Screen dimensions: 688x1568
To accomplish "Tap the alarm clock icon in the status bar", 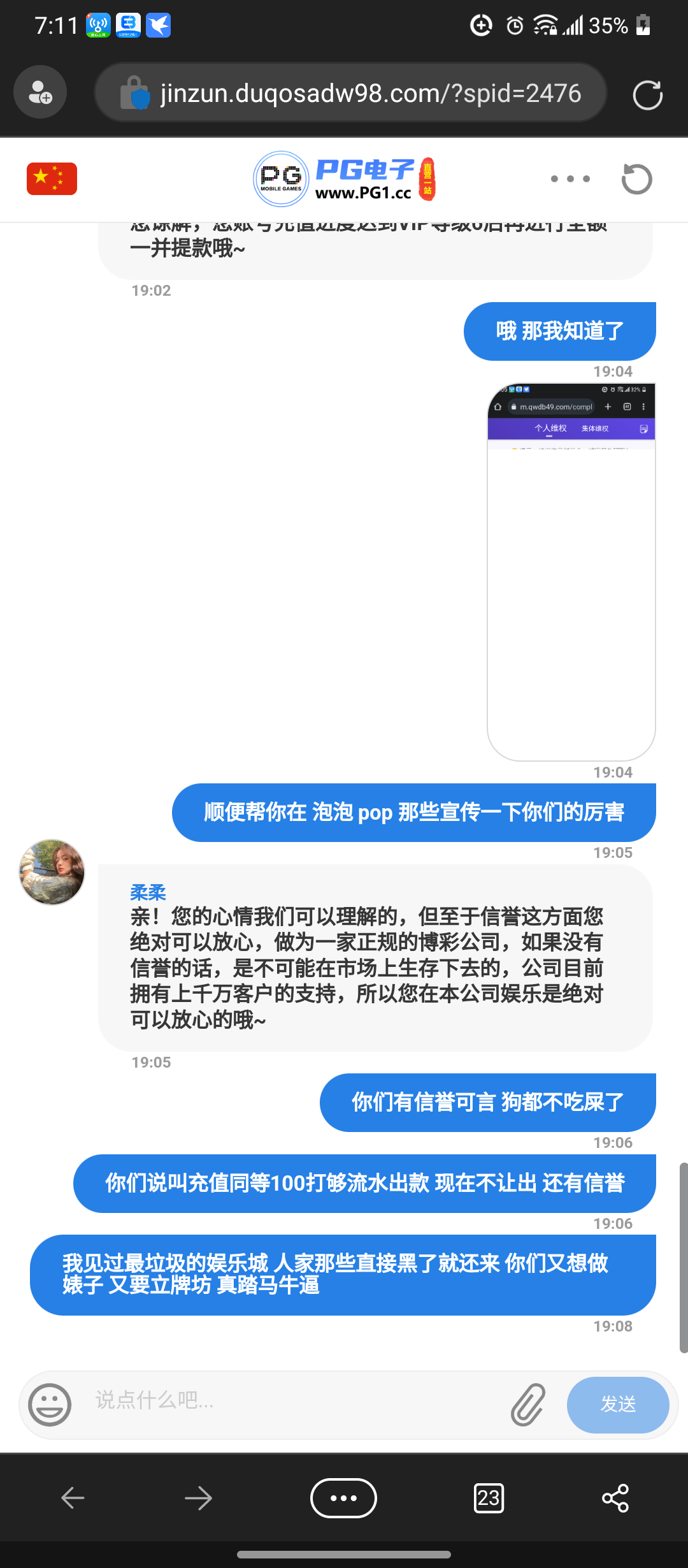I will tap(513, 25).
